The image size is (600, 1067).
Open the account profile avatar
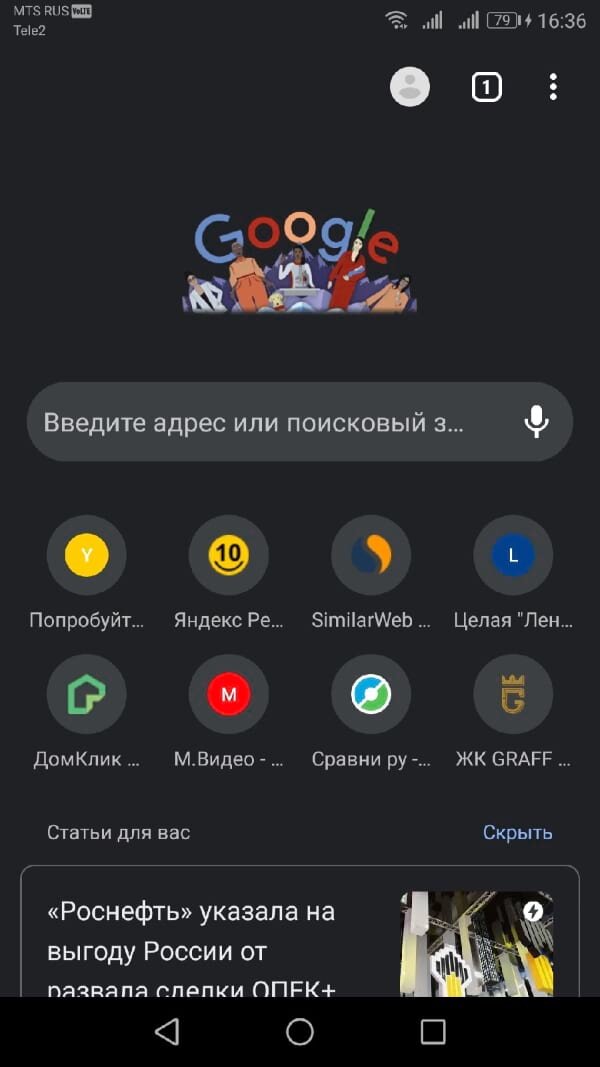[410, 86]
